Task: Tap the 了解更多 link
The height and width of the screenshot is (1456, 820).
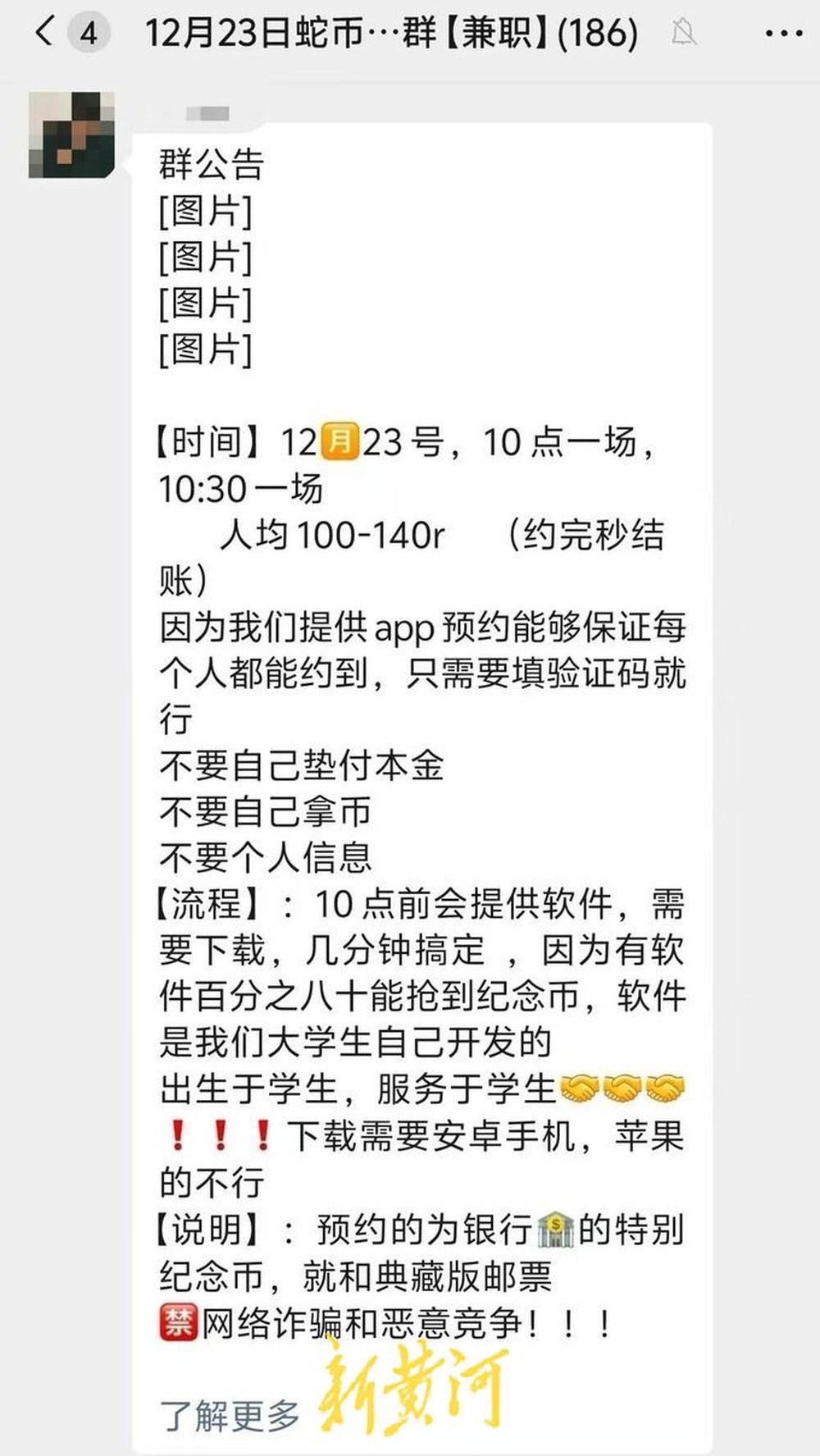Action: point(230,1416)
